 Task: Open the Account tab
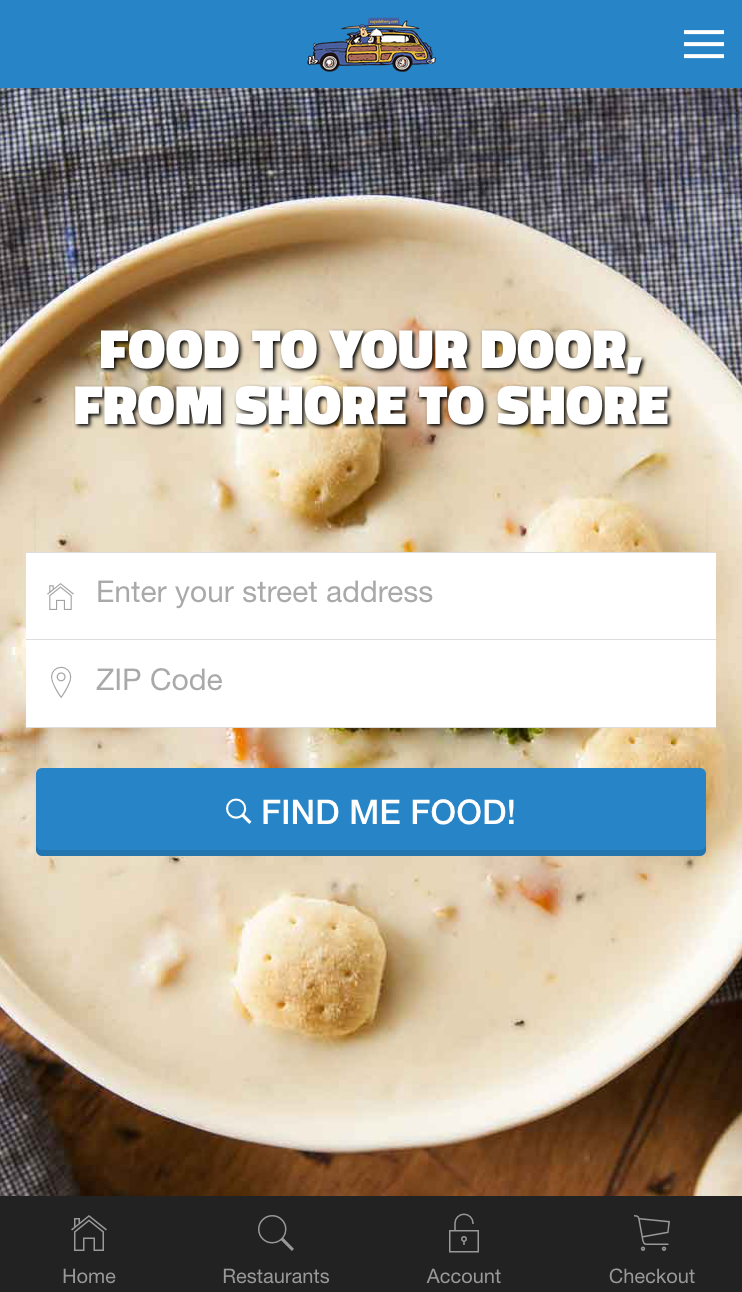point(463,1247)
